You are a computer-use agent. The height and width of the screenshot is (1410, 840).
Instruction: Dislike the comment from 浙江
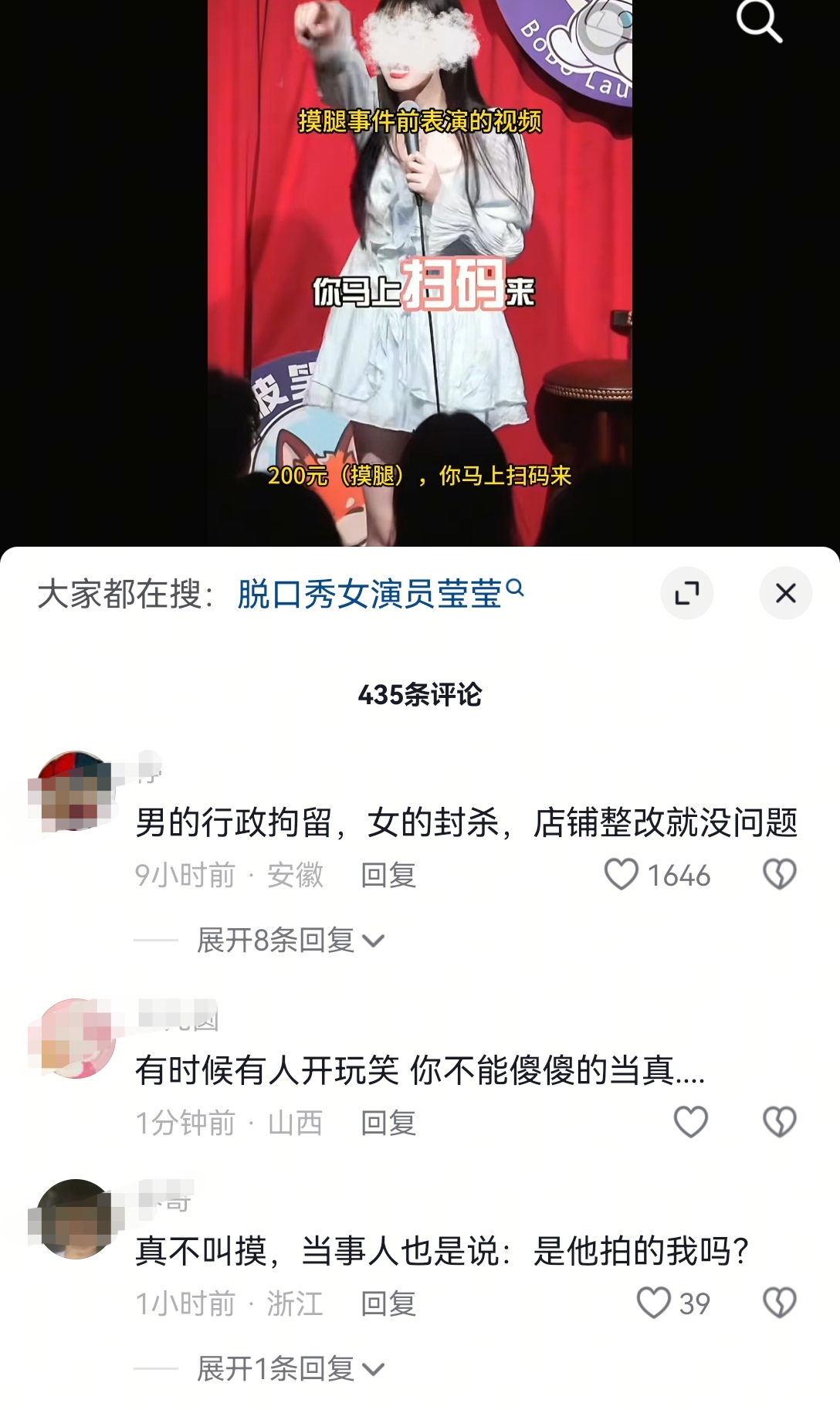779,1303
